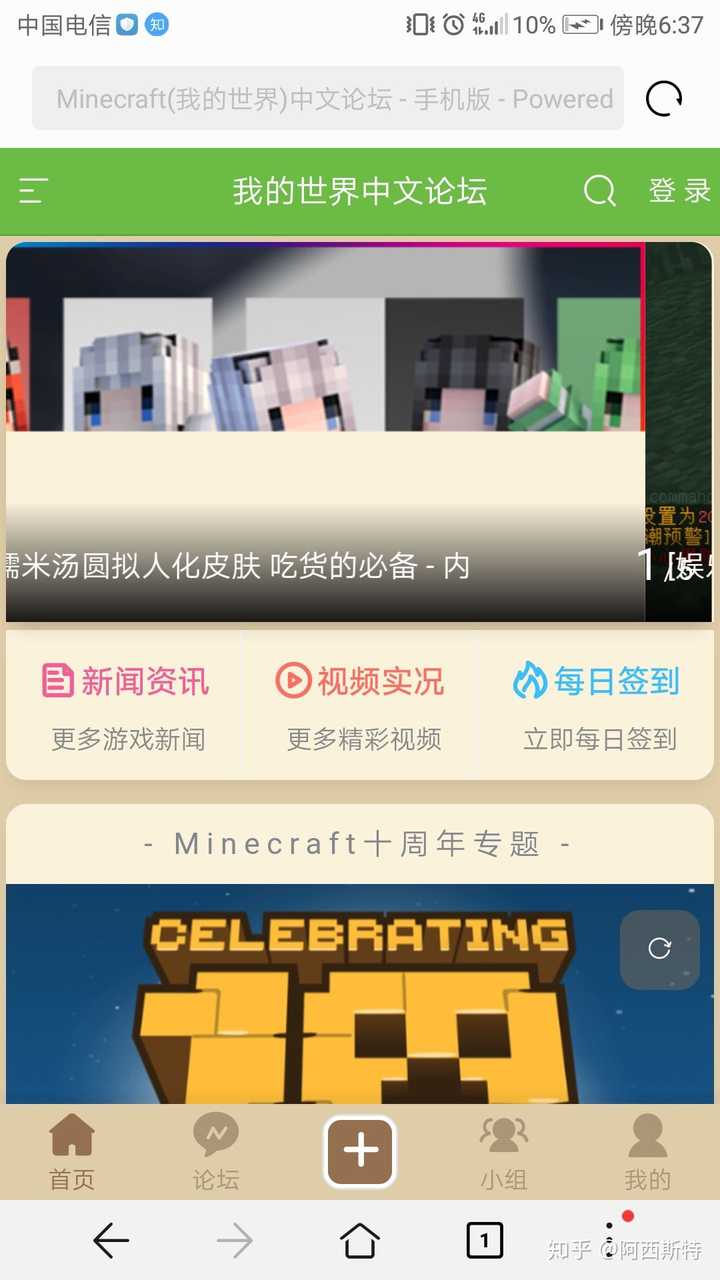Image resolution: width=720 pixels, height=1280 pixels.
Task: Tap the search magnifier icon
Action: (x=599, y=191)
